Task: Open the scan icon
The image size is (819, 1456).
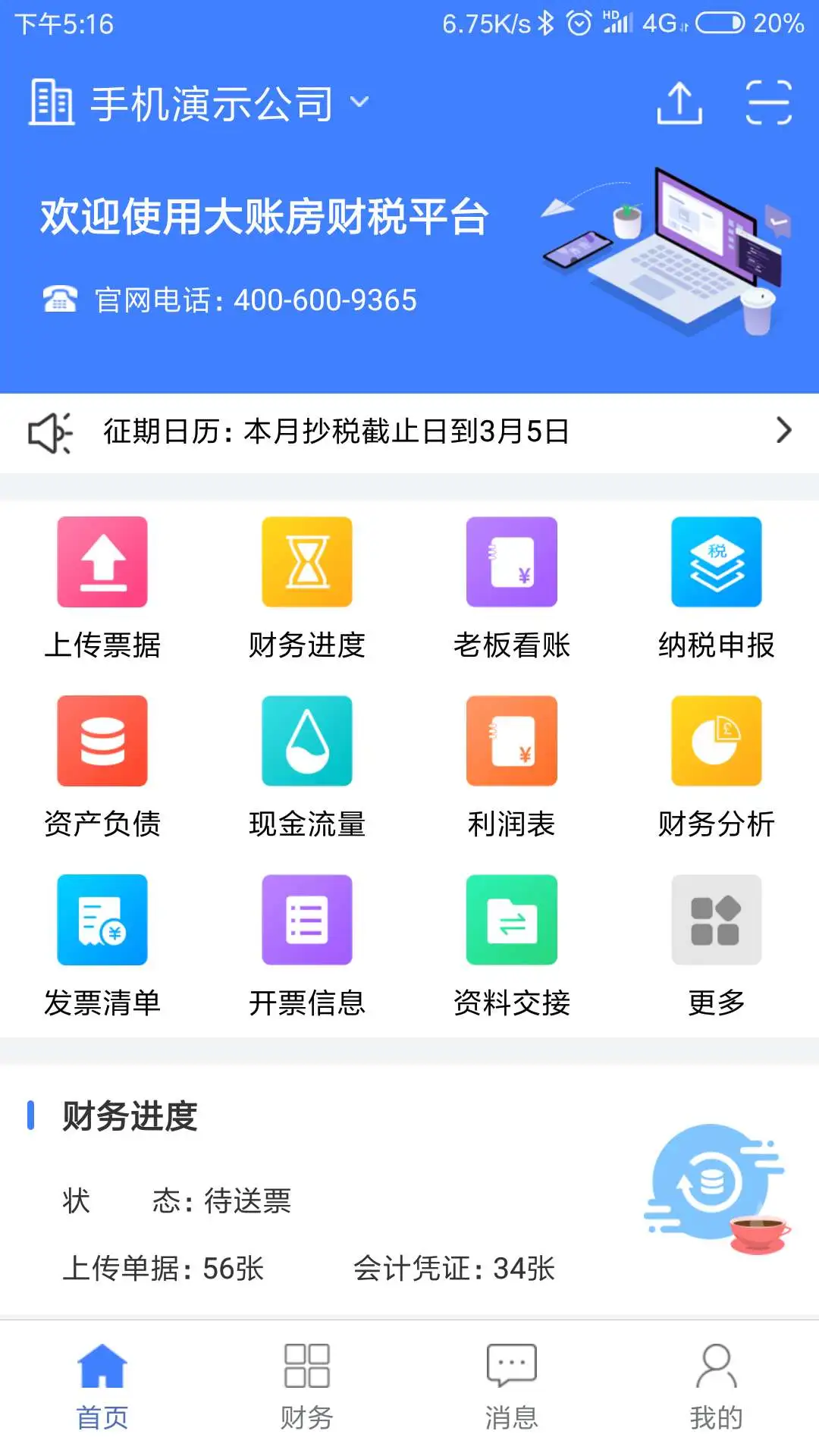Action: pos(768,102)
